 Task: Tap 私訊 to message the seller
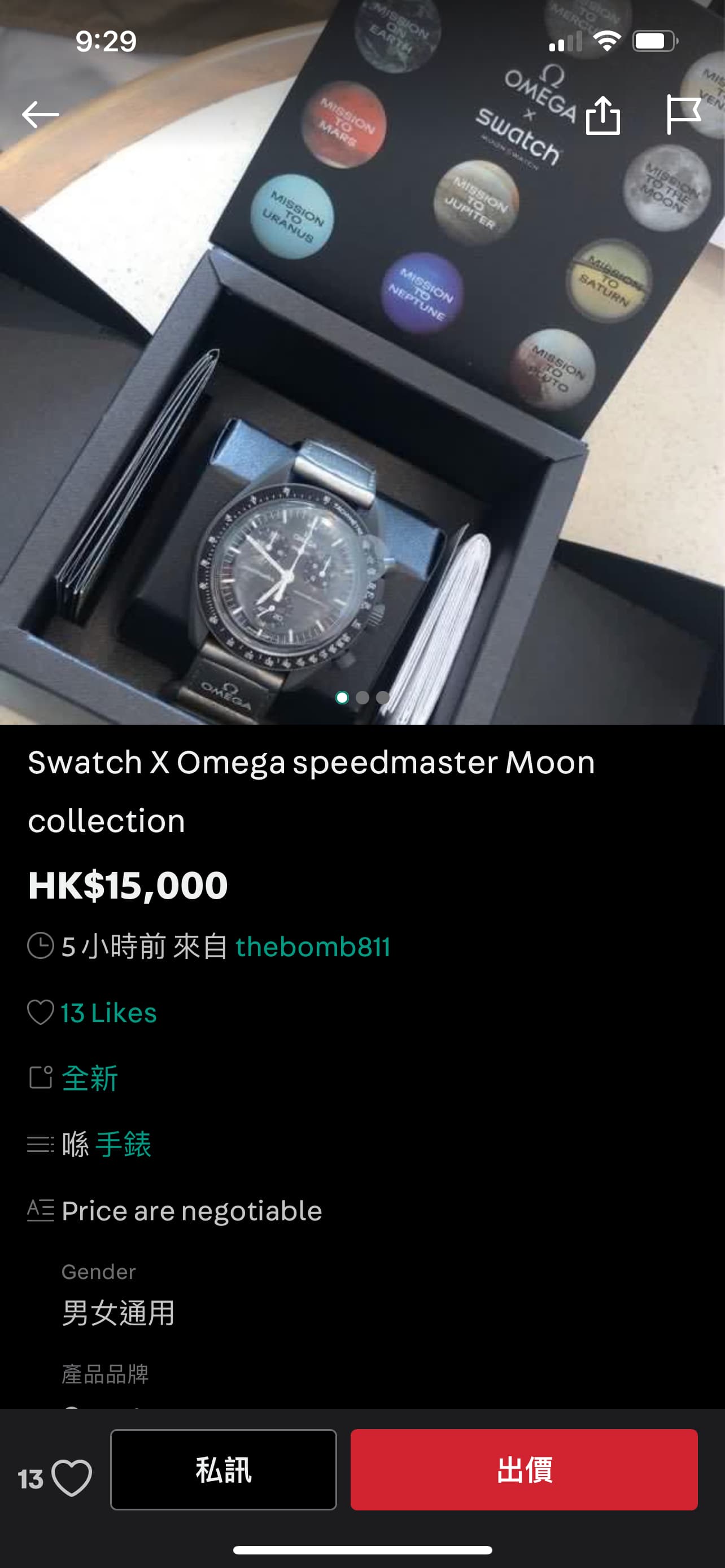pos(224,1469)
